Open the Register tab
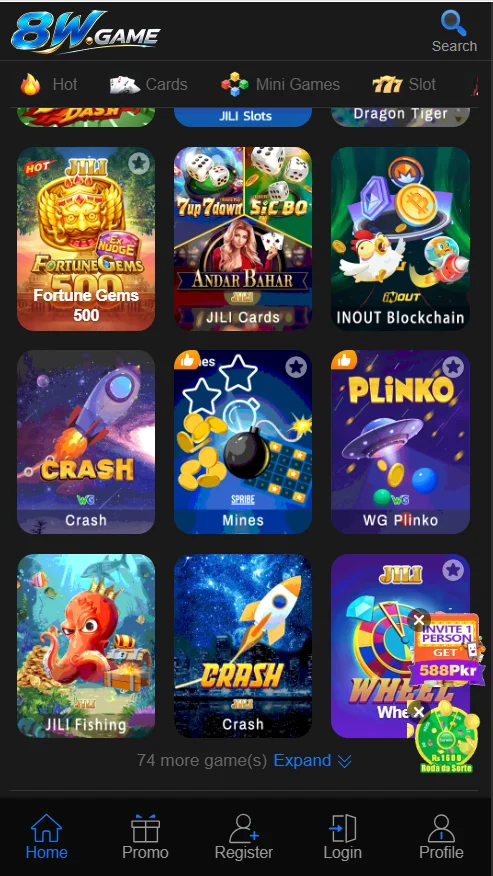The width and height of the screenshot is (493, 876). point(244,837)
